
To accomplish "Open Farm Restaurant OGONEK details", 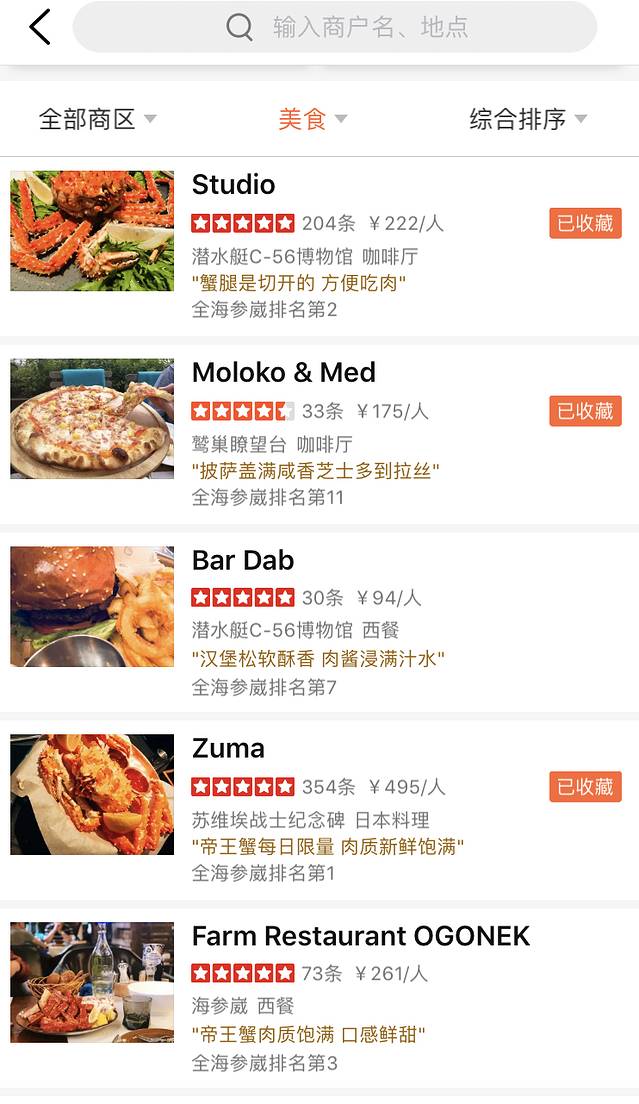I will [x=360, y=936].
